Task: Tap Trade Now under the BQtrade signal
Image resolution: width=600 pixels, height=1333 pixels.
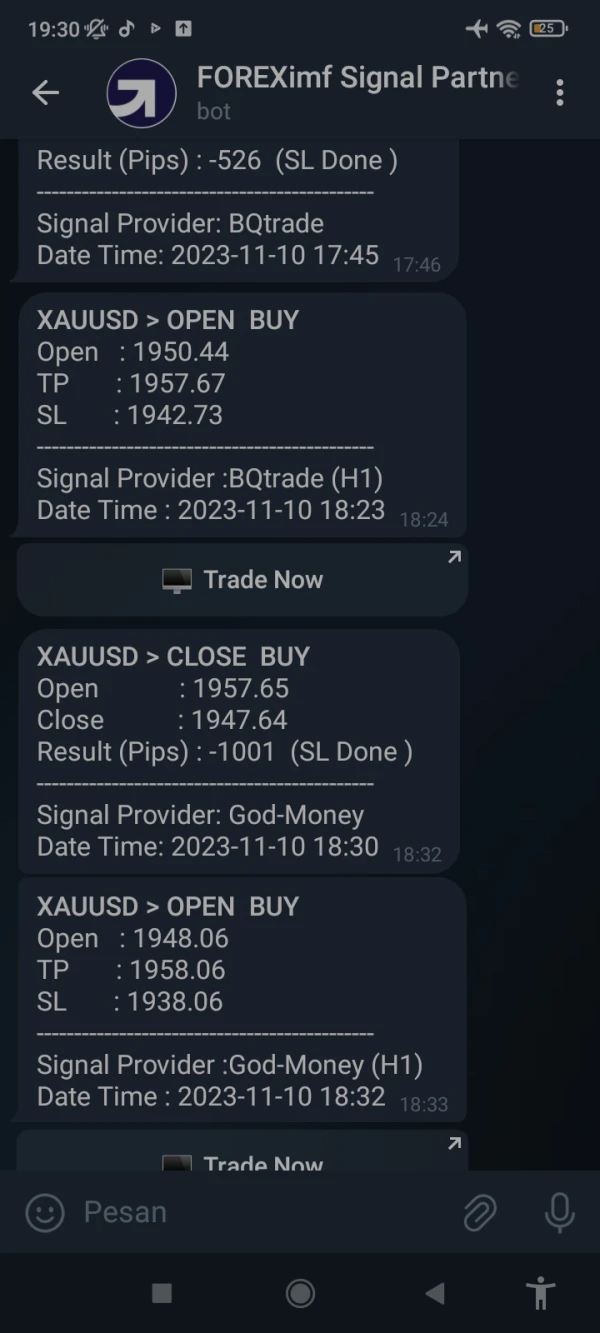Action: [242, 580]
